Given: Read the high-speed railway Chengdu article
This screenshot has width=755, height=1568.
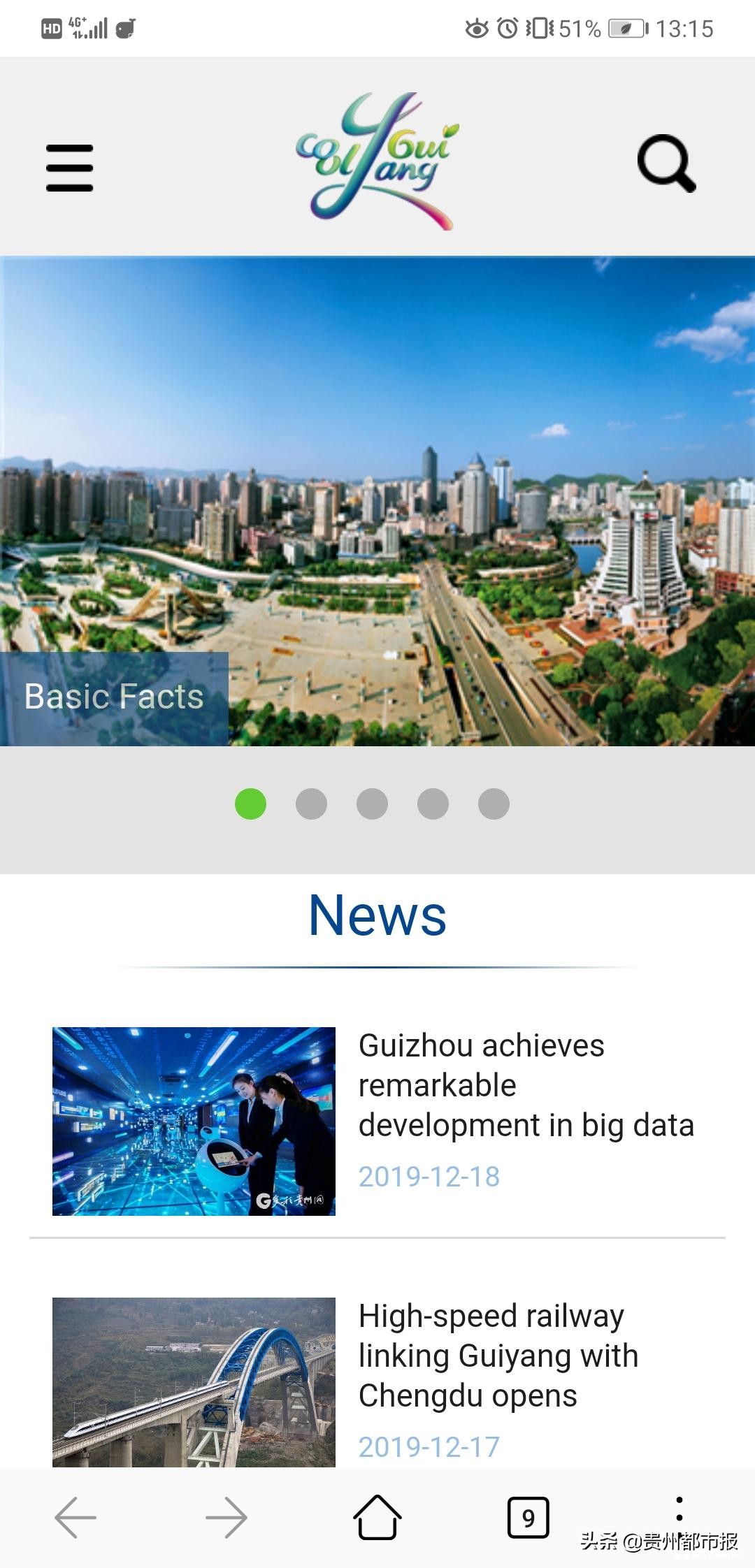Looking at the screenshot, I should [498, 1356].
